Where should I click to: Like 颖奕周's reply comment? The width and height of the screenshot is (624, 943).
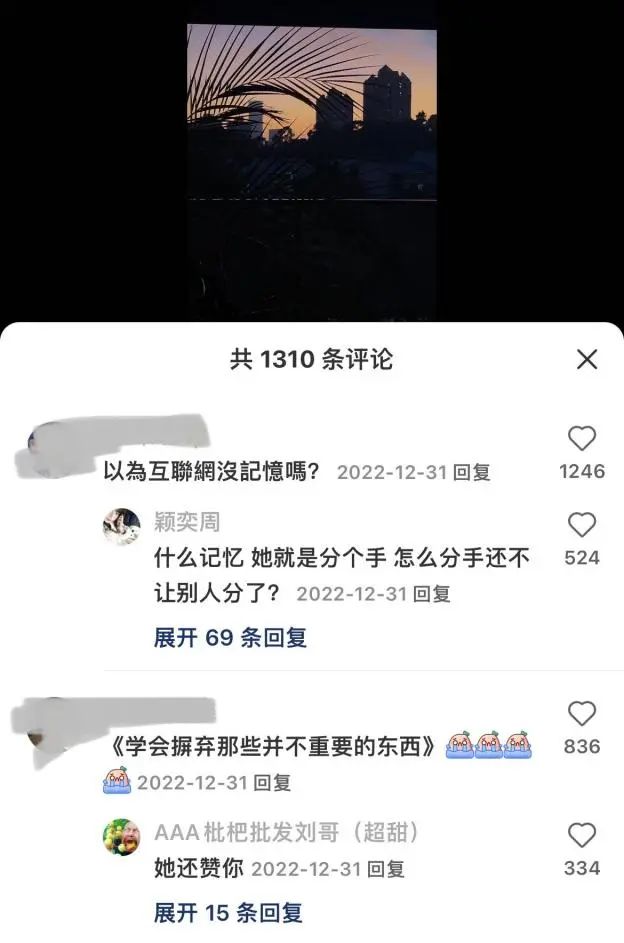pos(581,525)
